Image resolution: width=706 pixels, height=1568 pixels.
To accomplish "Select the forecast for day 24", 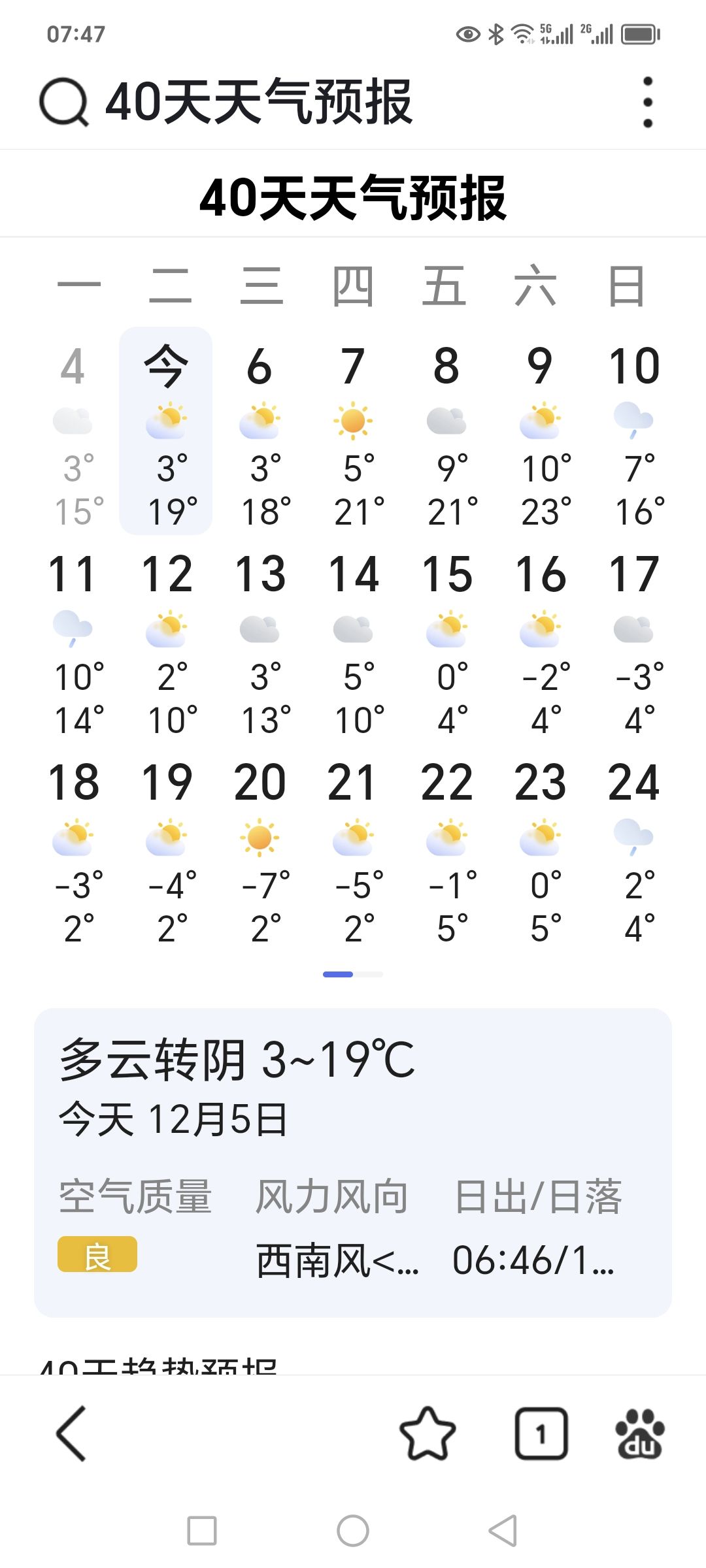I will [633, 851].
